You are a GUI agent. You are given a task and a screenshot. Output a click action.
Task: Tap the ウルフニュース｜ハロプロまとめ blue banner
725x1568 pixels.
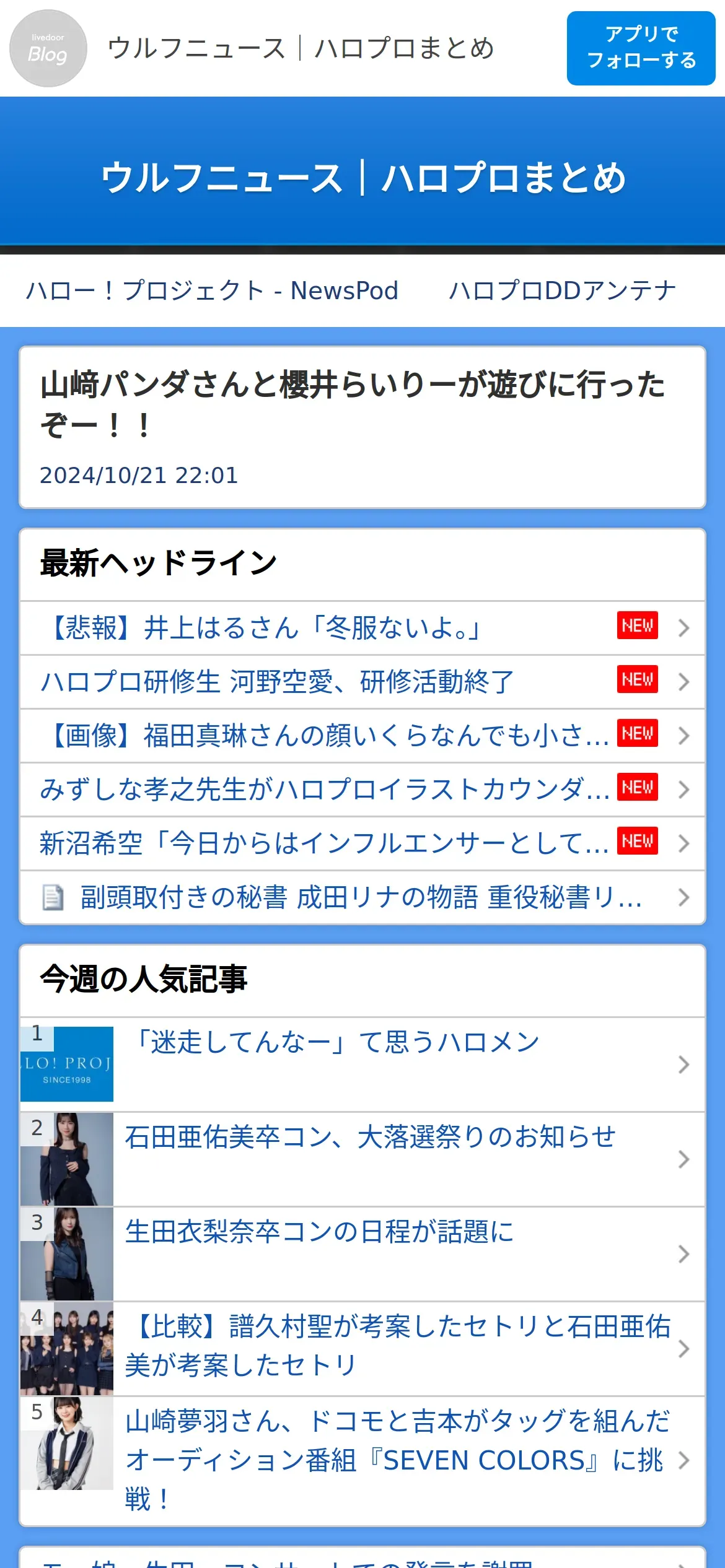(362, 178)
